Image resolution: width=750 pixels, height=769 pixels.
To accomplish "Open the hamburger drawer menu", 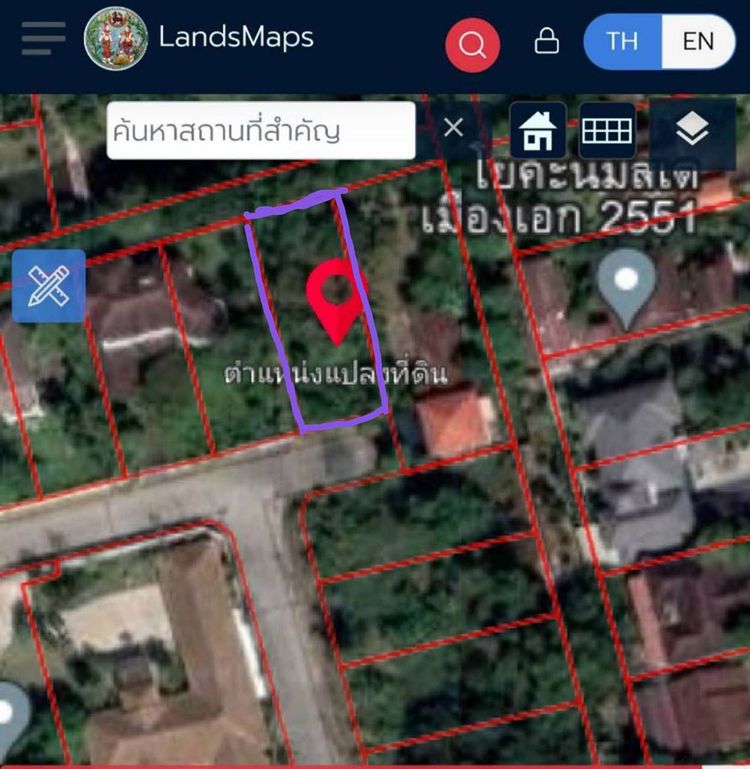I will click(x=43, y=39).
